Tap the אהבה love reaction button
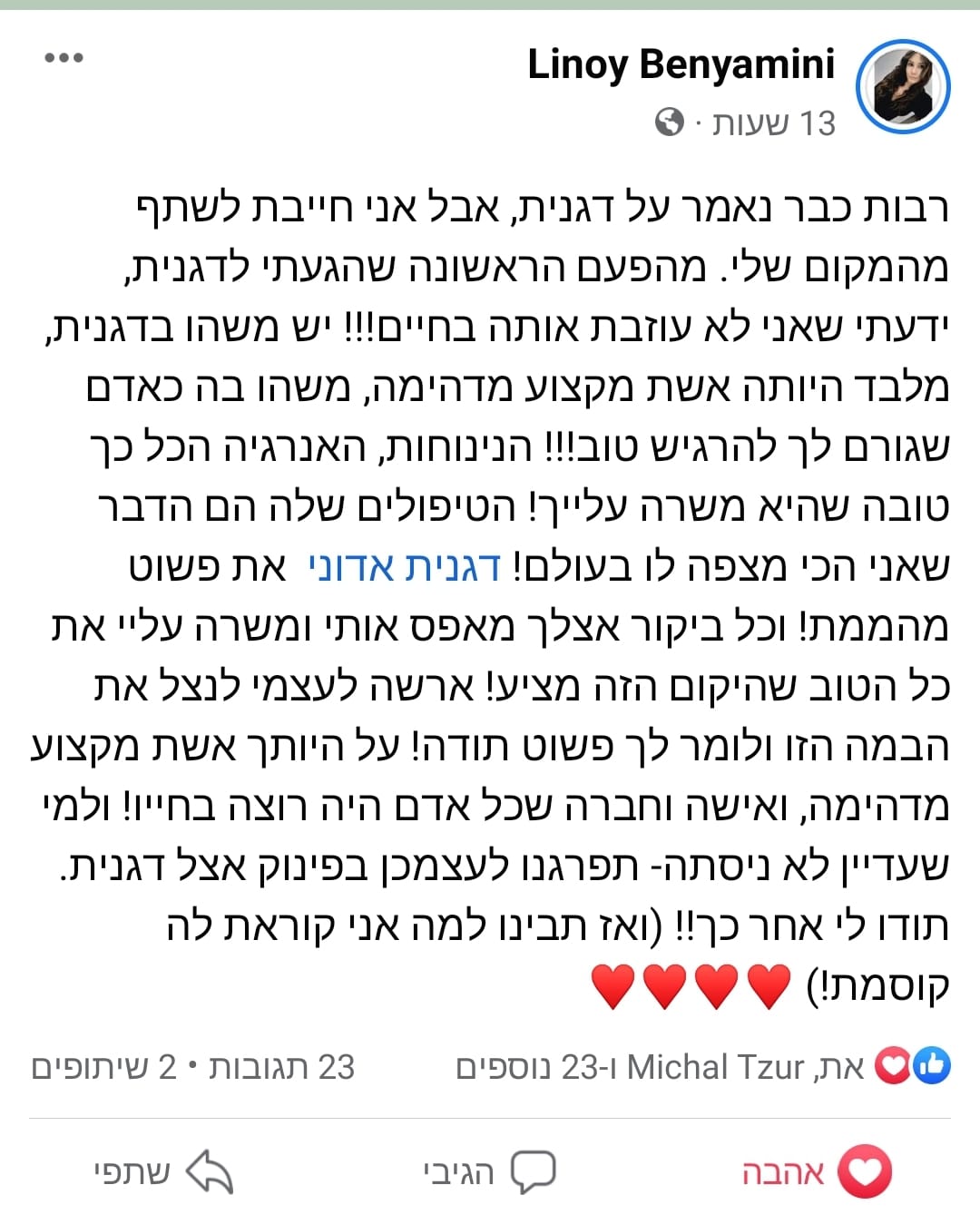980x1224 pixels. (x=817, y=1172)
